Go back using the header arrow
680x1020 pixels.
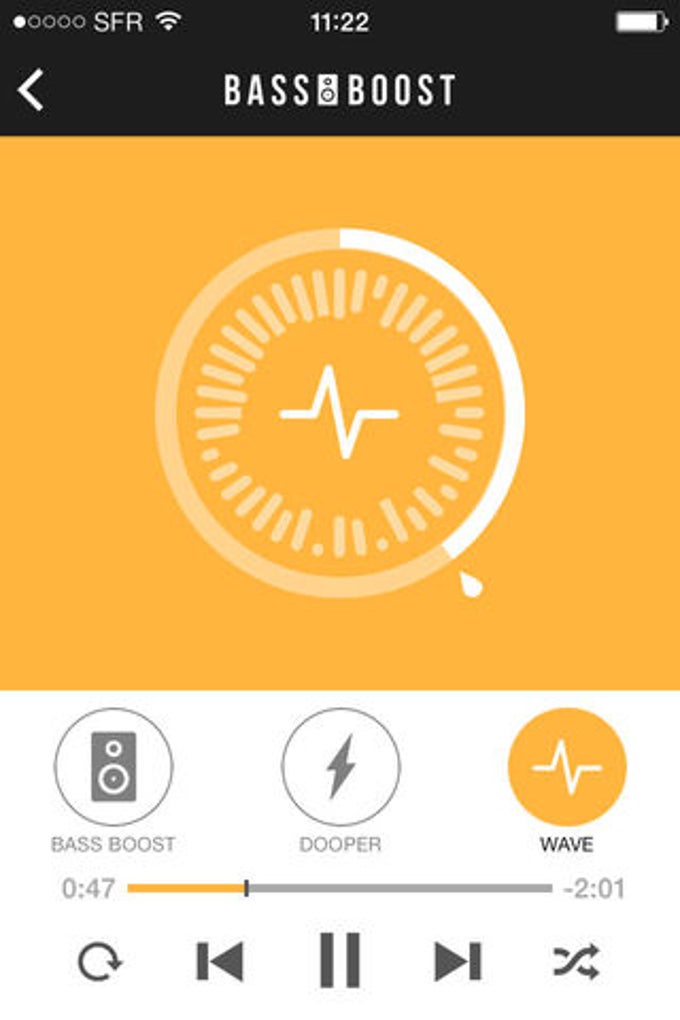pyautogui.click(x=31, y=91)
